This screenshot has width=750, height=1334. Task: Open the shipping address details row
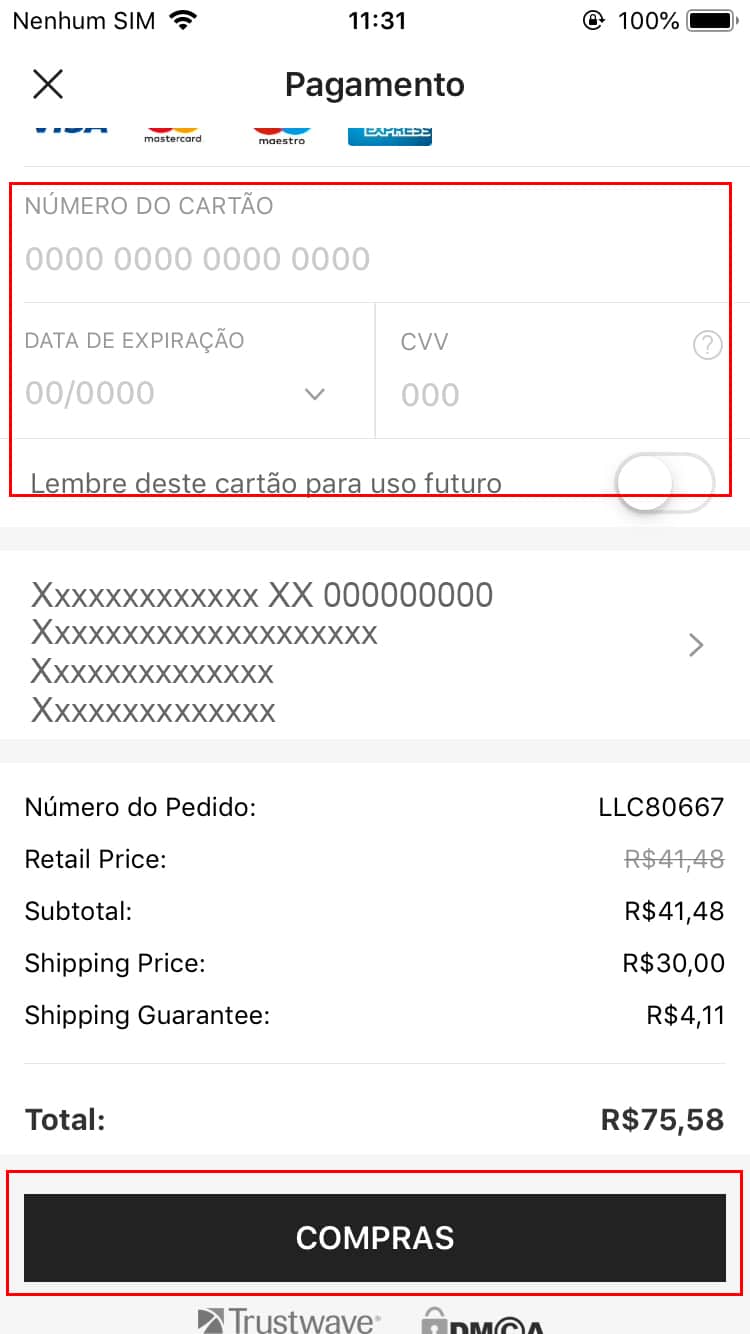[374, 647]
